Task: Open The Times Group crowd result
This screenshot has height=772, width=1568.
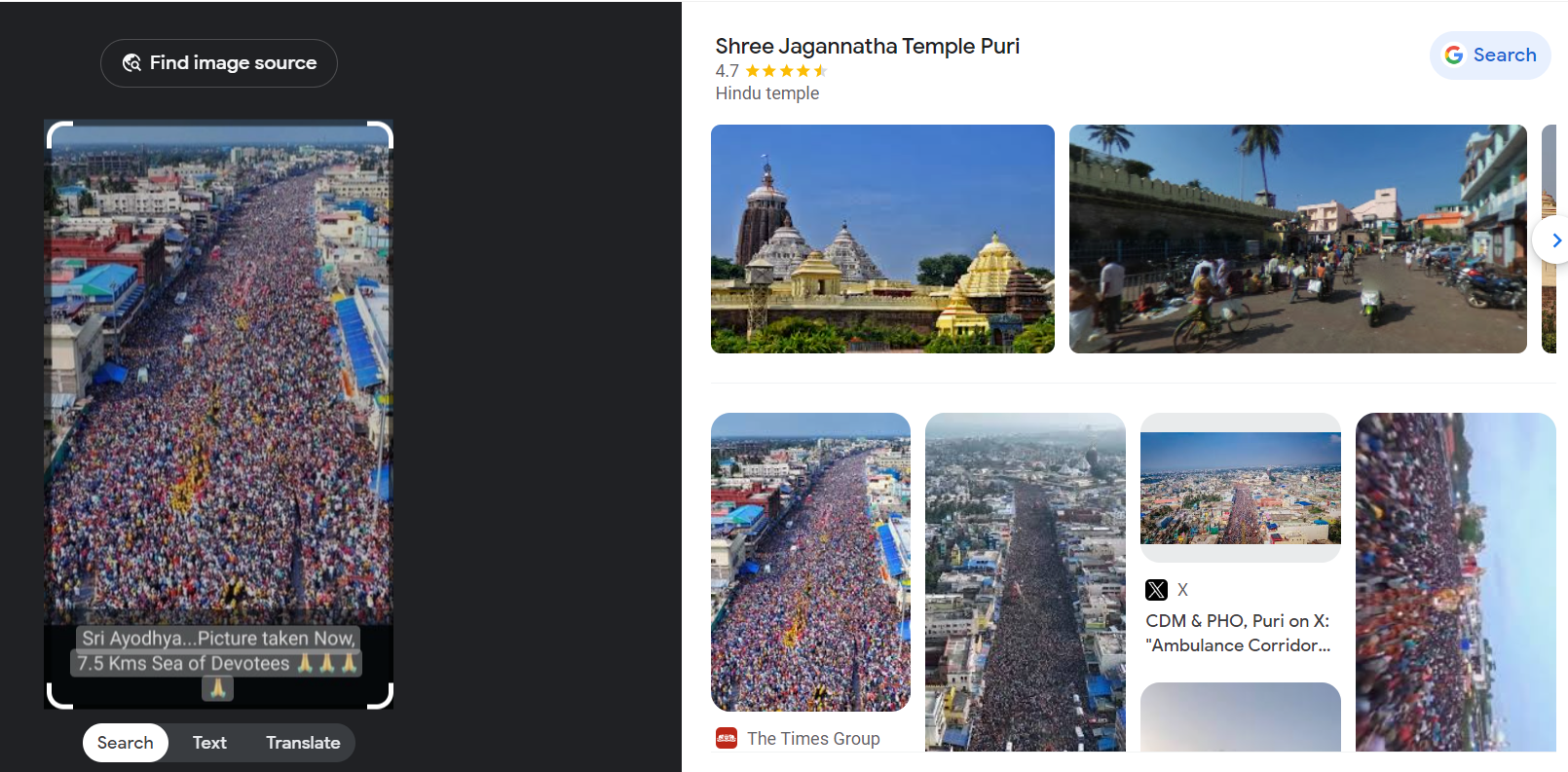Action: [810, 563]
